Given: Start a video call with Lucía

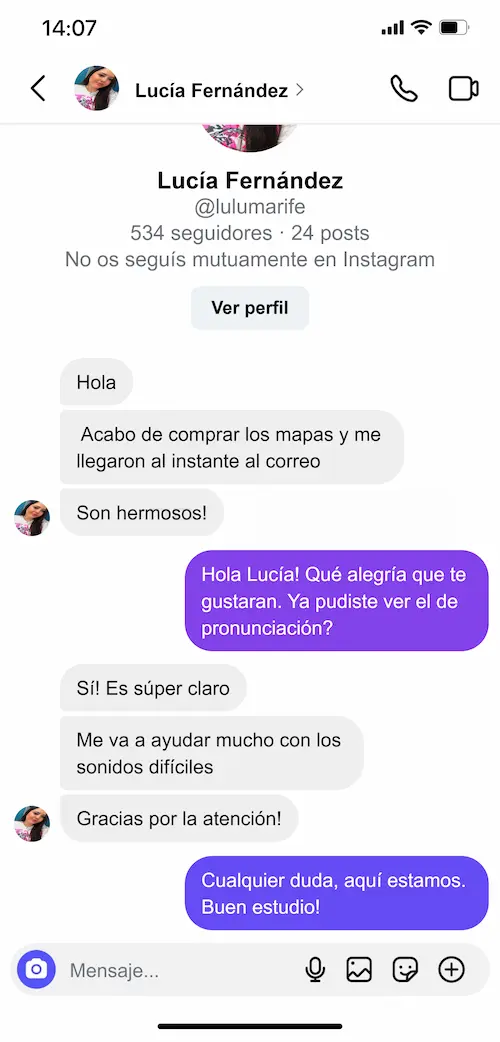Looking at the screenshot, I should click(463, 88).
